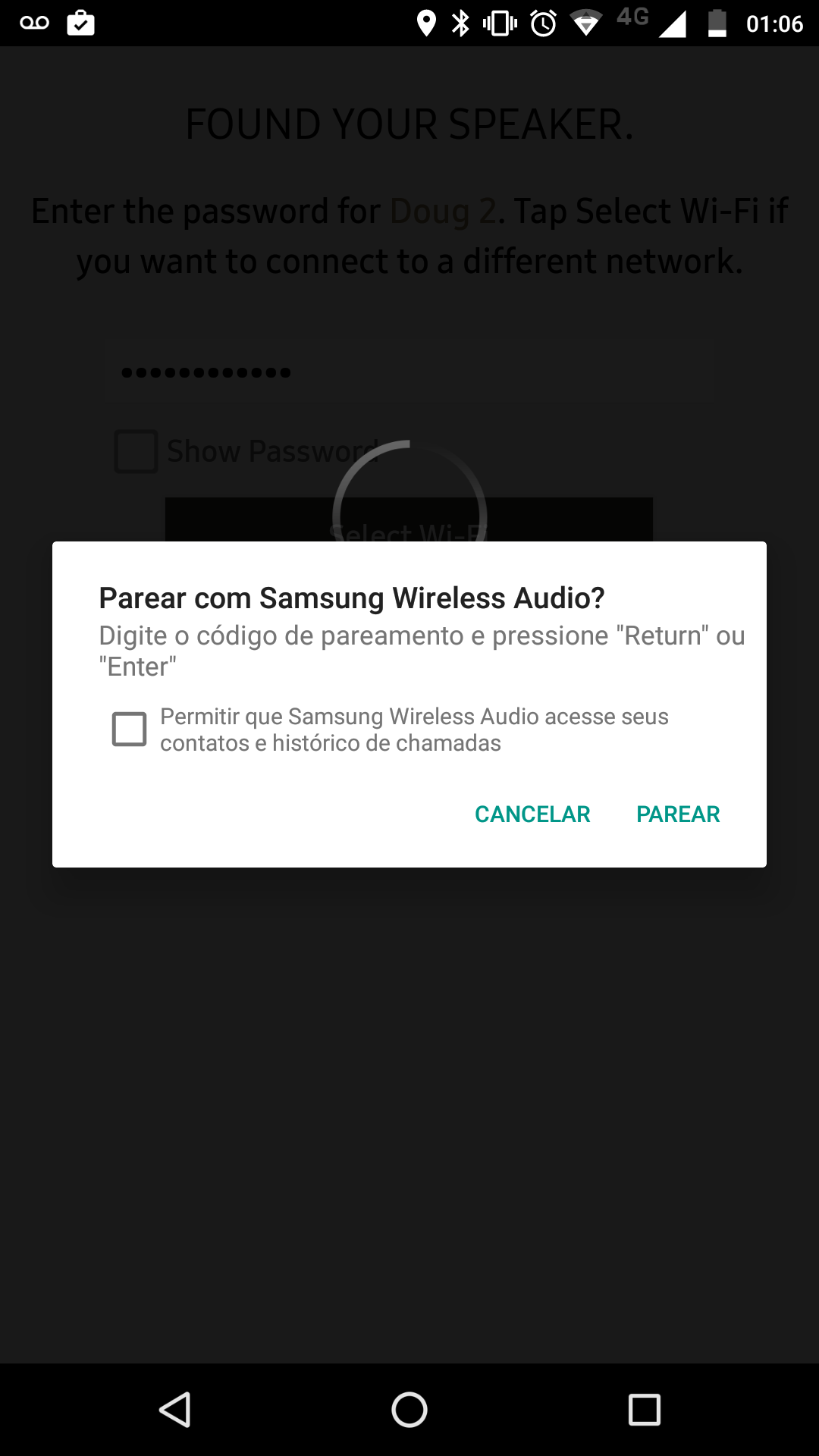Tap CANCELAR to dismiss the pairing dialog
Image resolution: width=819 pixels, height=1456 pixels.
coord(532,814)
